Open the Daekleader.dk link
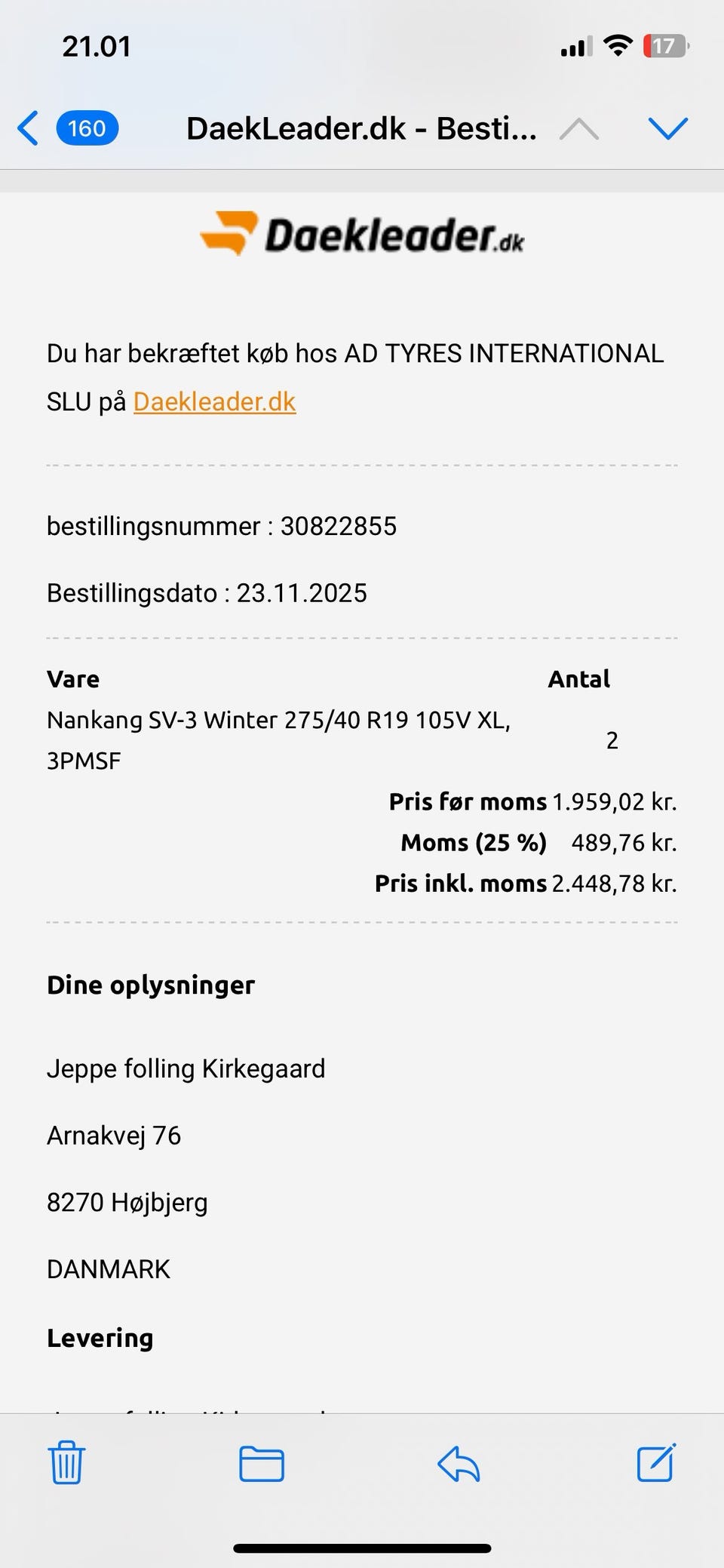 point(214,401)
